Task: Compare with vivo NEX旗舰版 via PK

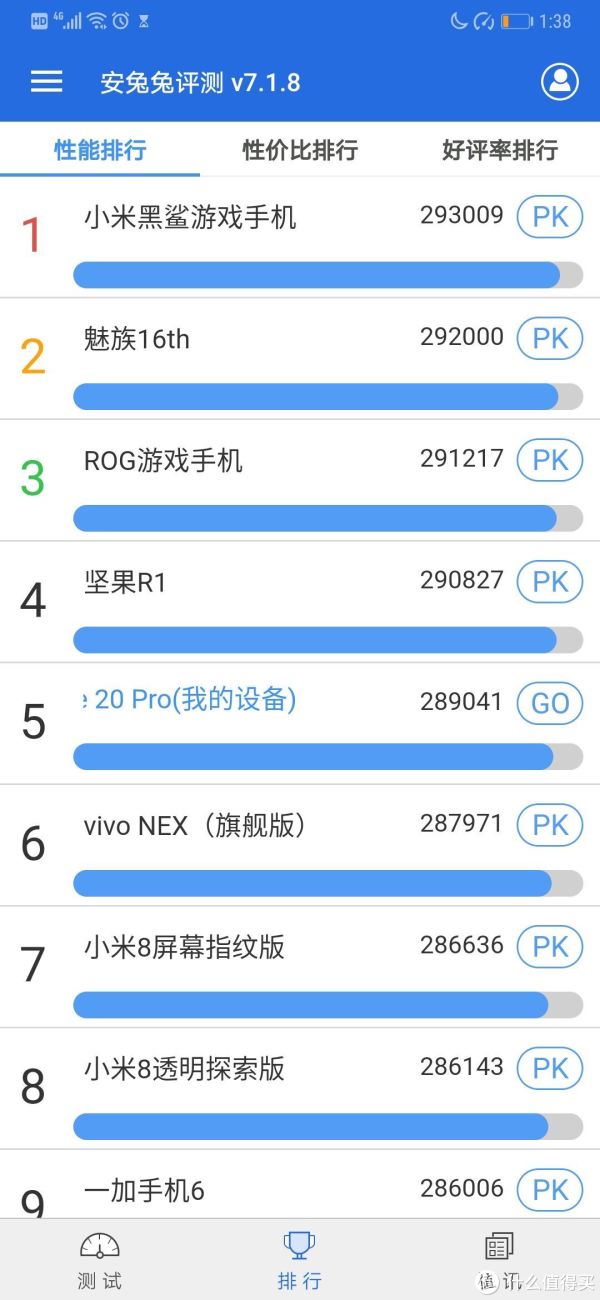Action: (x=549, y=825)
